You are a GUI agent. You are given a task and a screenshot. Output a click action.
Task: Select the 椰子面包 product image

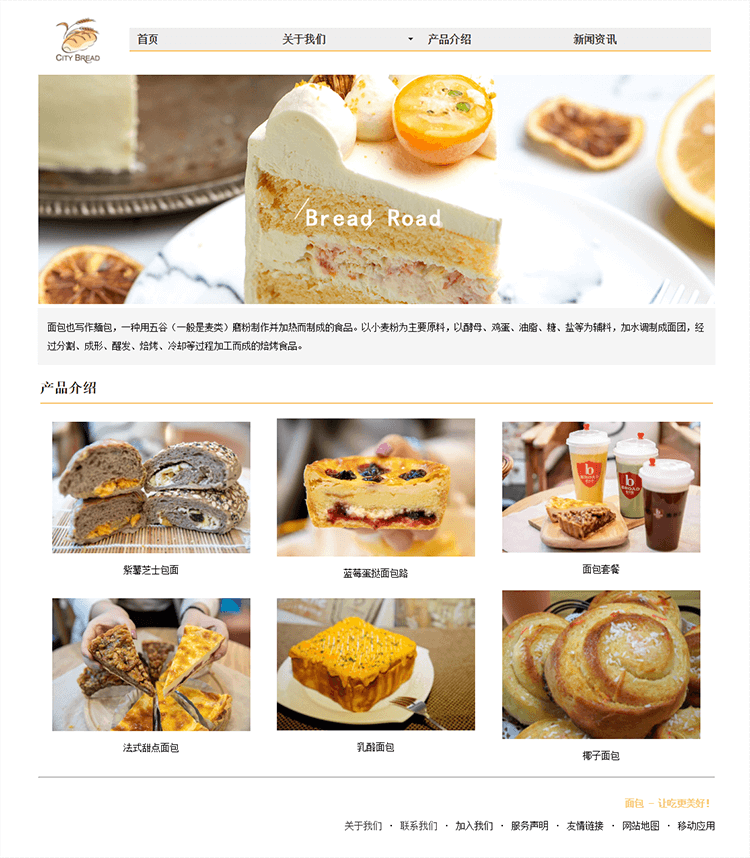click(600, 665)
